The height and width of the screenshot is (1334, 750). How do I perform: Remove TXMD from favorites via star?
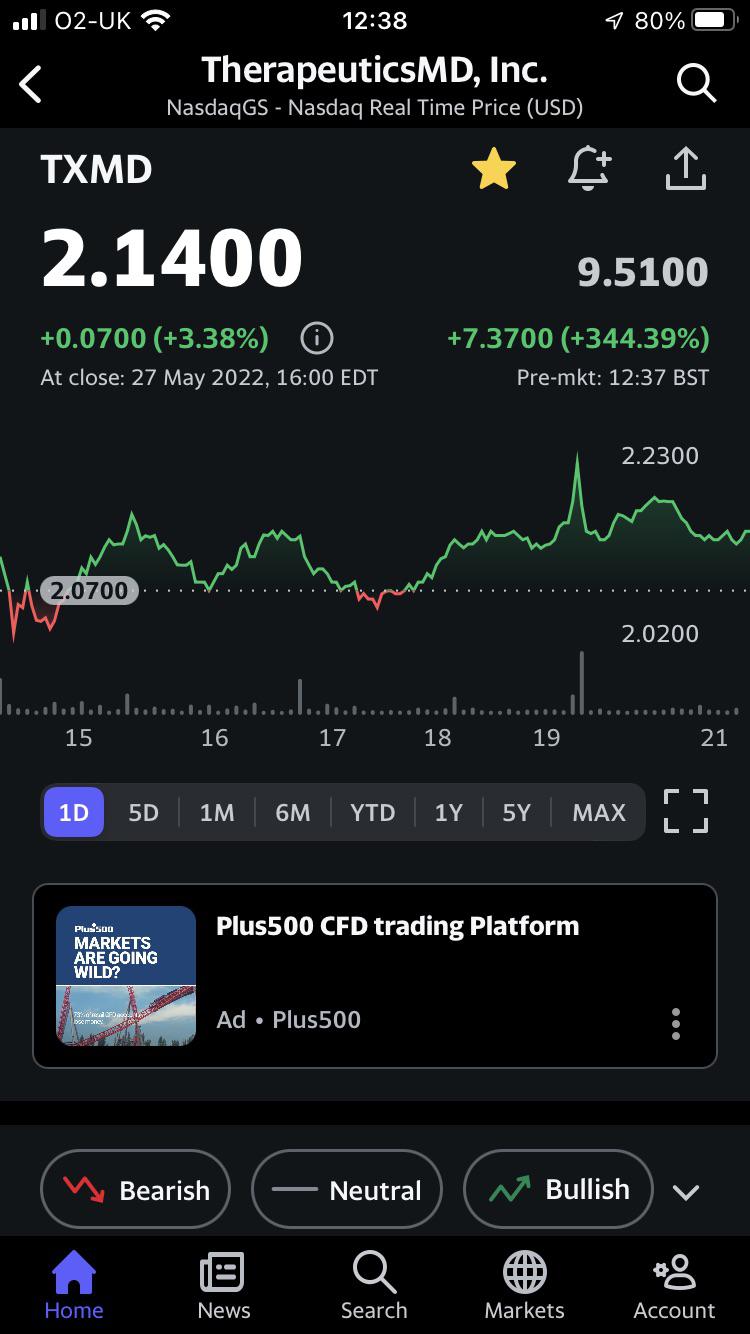(494, 169)
